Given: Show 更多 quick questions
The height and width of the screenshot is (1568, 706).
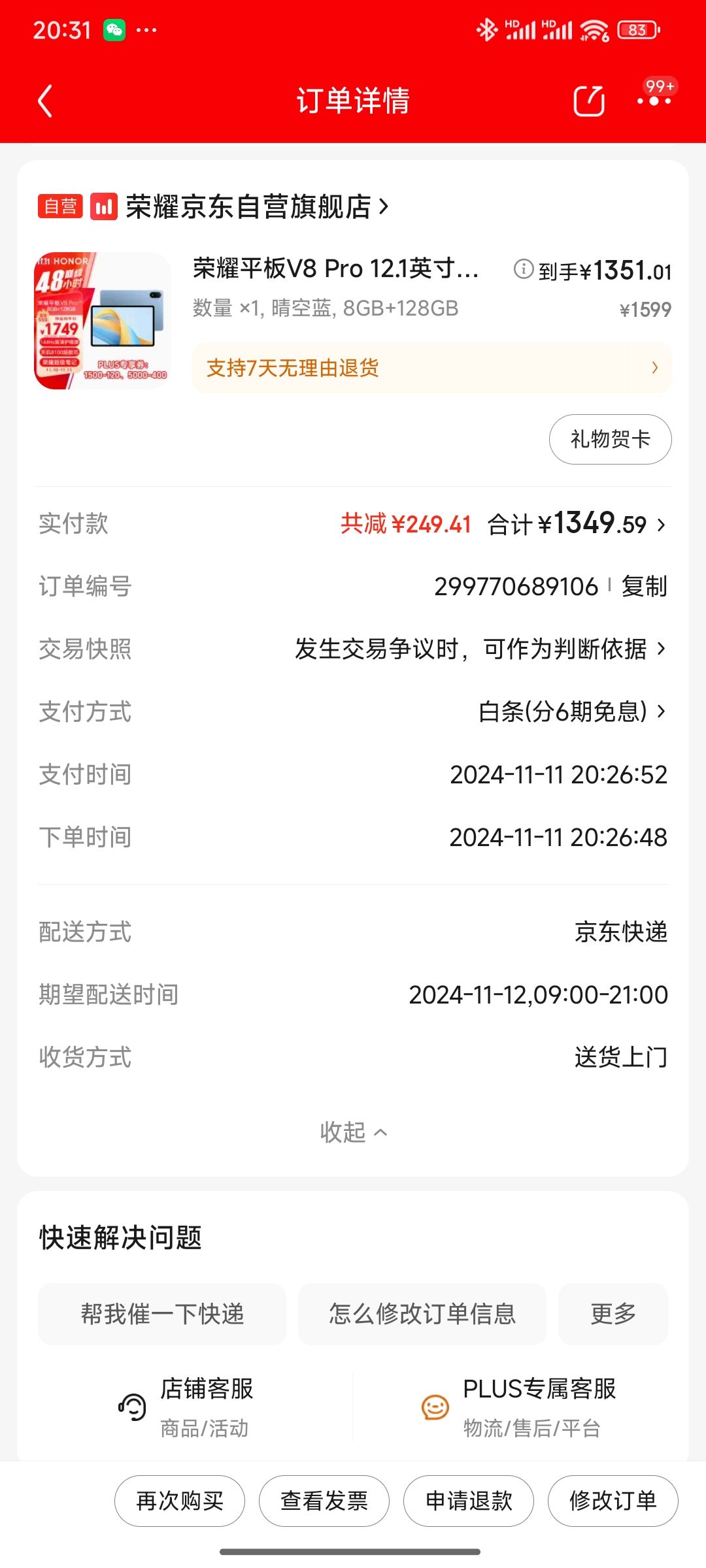Looking at the screenshot, I should click(x=613, y=1314).
